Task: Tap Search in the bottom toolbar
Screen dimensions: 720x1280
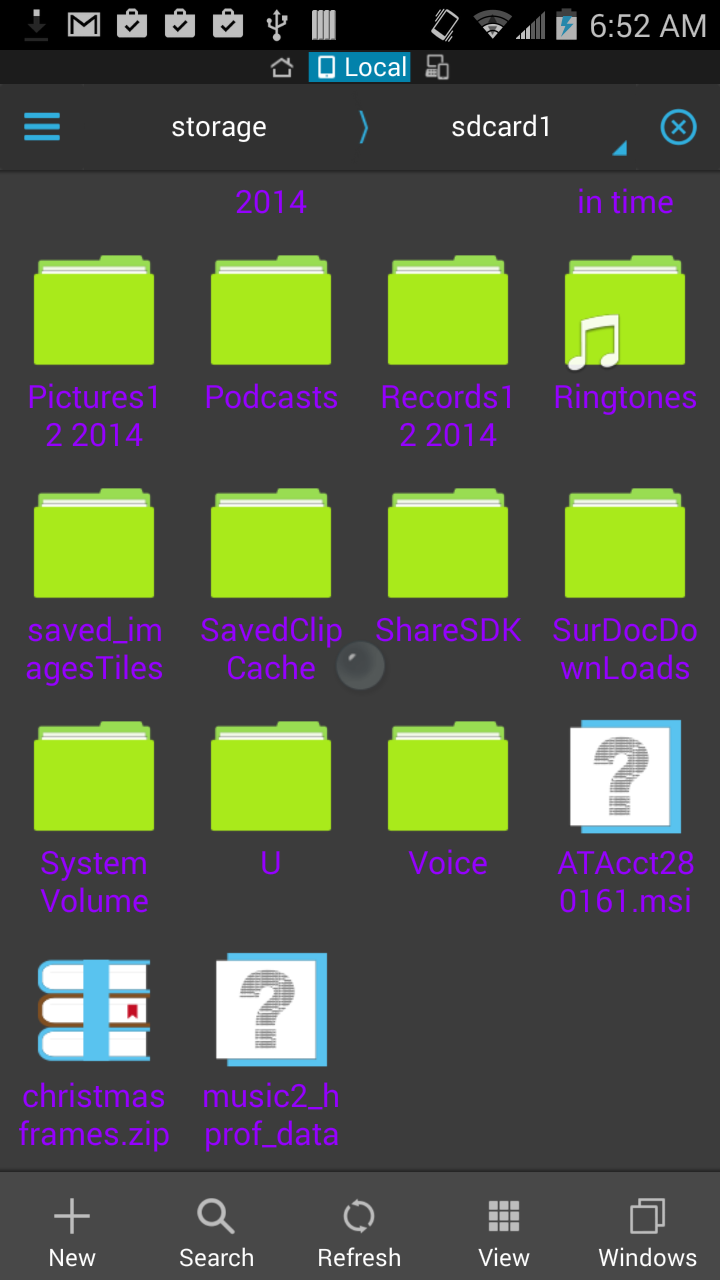Action: click(x=216, y=1233)
